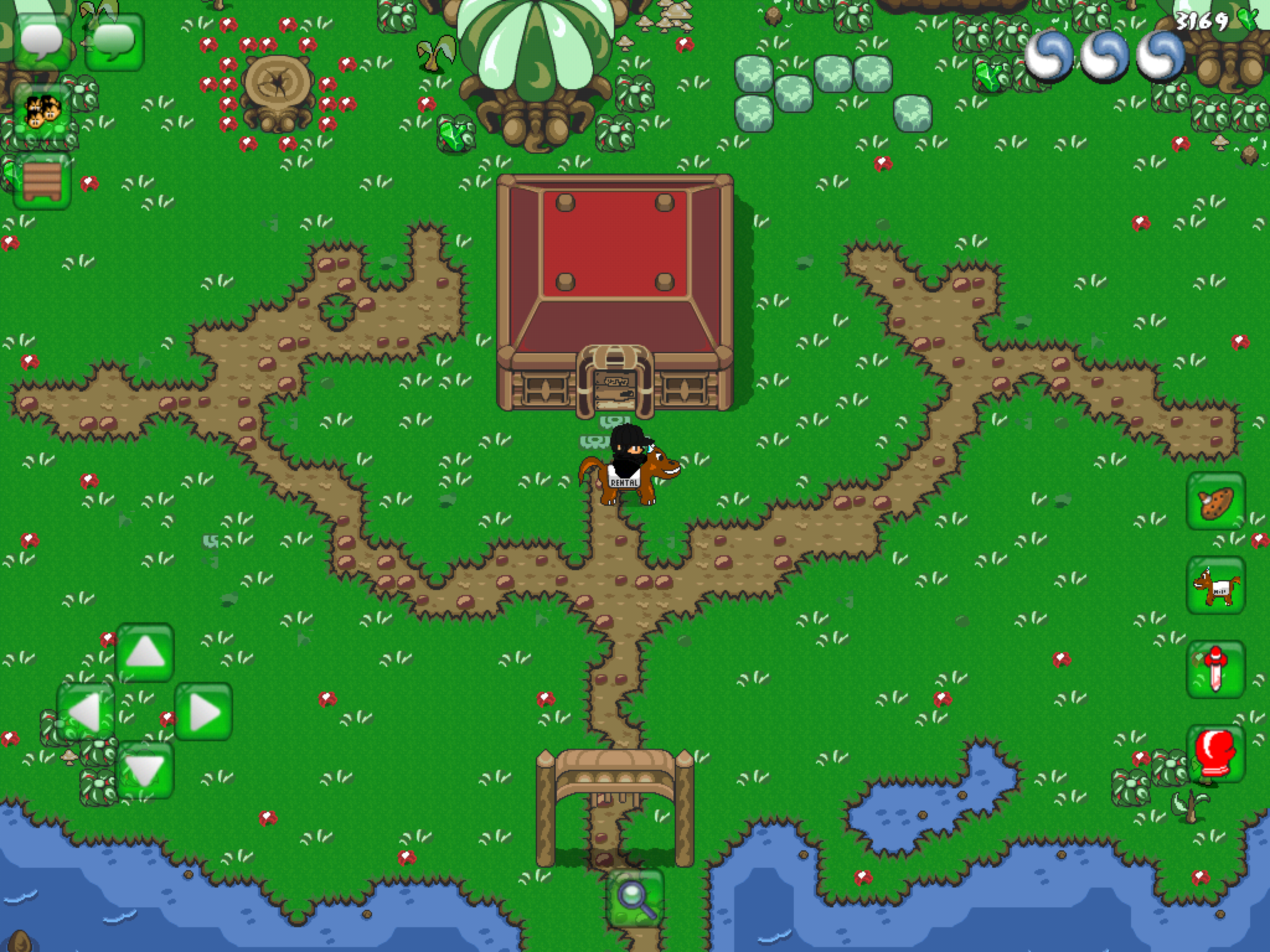
Task: Open the wooden crate inventory button
Action: pyautogui.click(x=42, y=181)
